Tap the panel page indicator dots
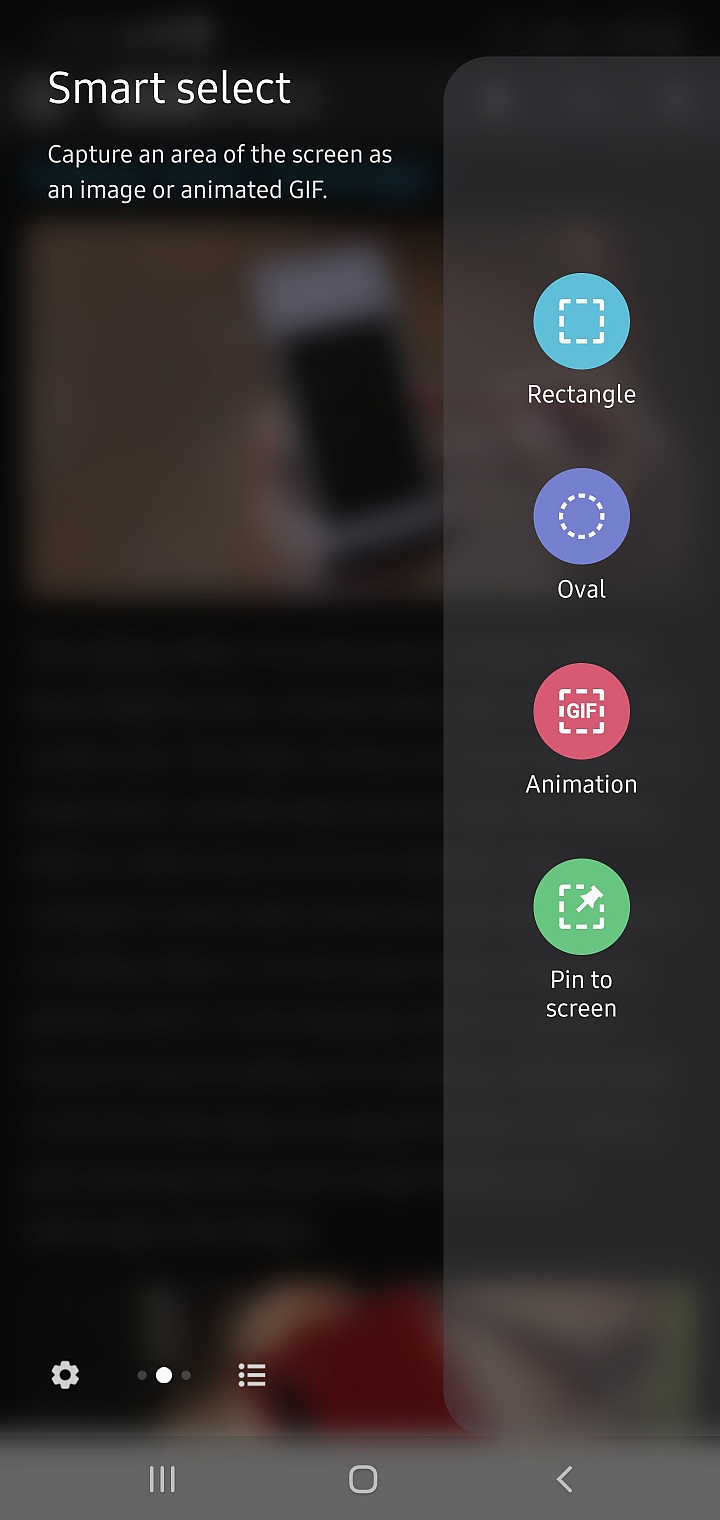The height and width of the screenshot is (1520, 720). [164, 1375]
